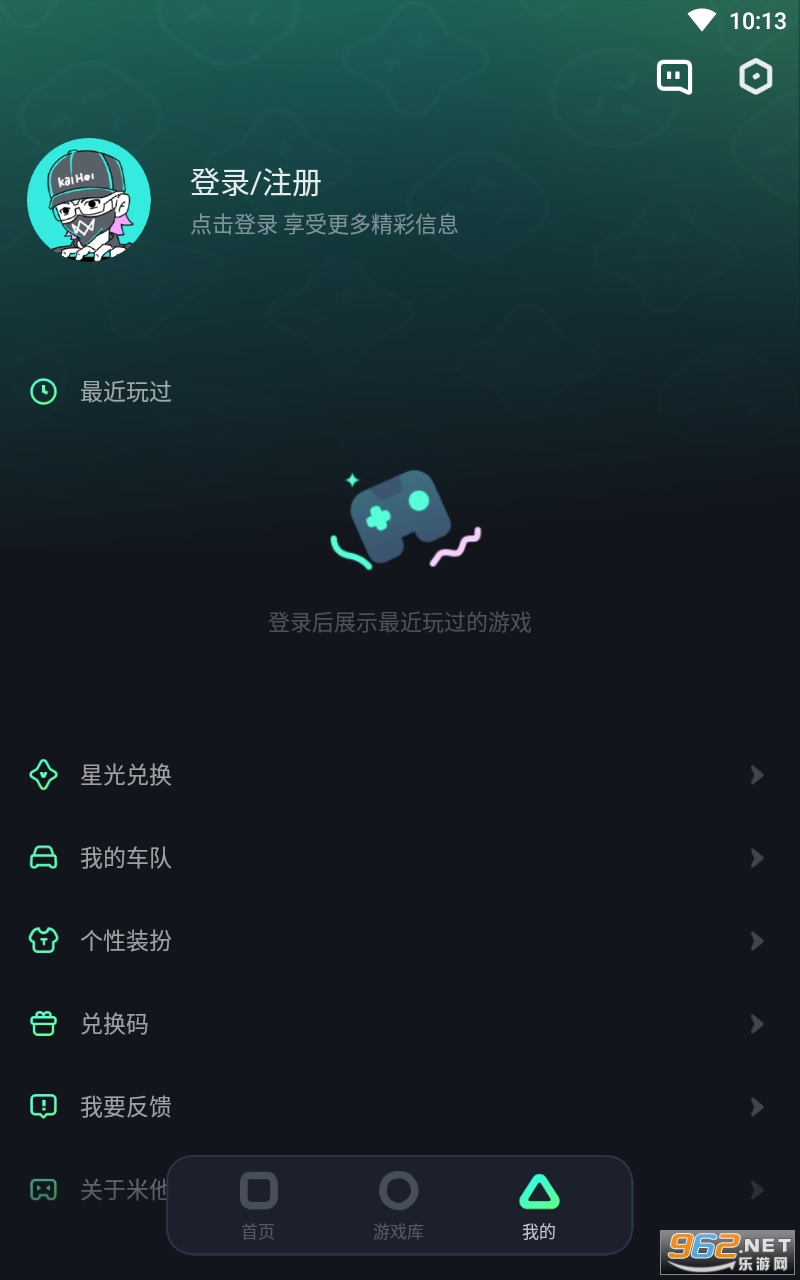This screenshot has width=800, height=1280.
Task: Tap the profile avatar picture
Action: [89, 200]
